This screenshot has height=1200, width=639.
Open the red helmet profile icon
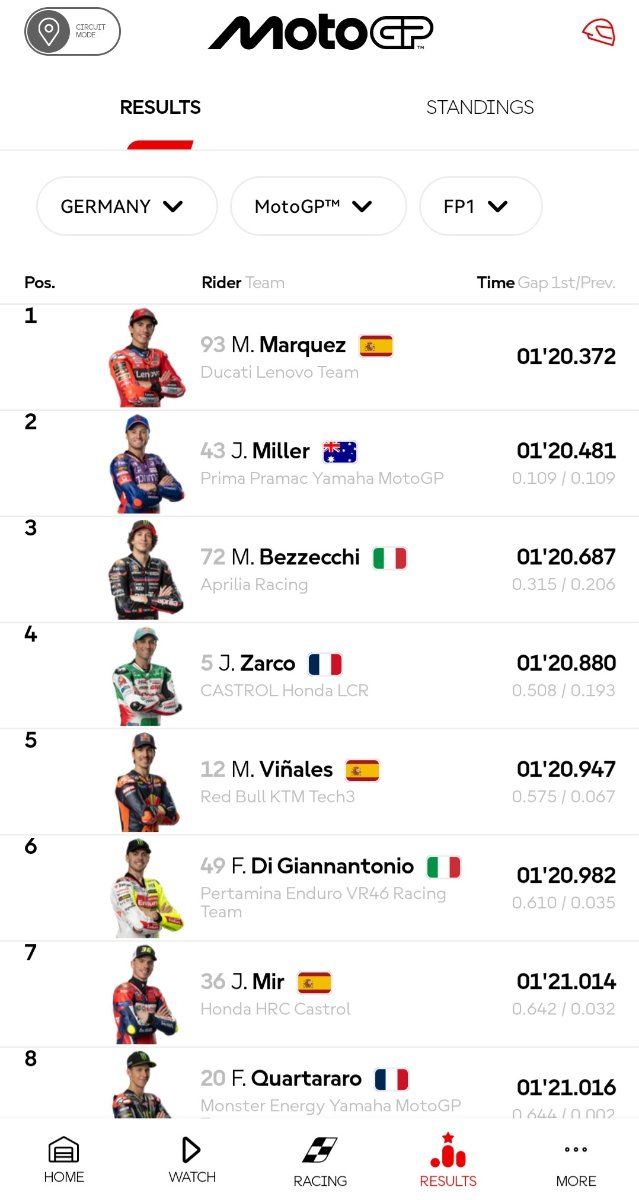(x=598, y=32)
